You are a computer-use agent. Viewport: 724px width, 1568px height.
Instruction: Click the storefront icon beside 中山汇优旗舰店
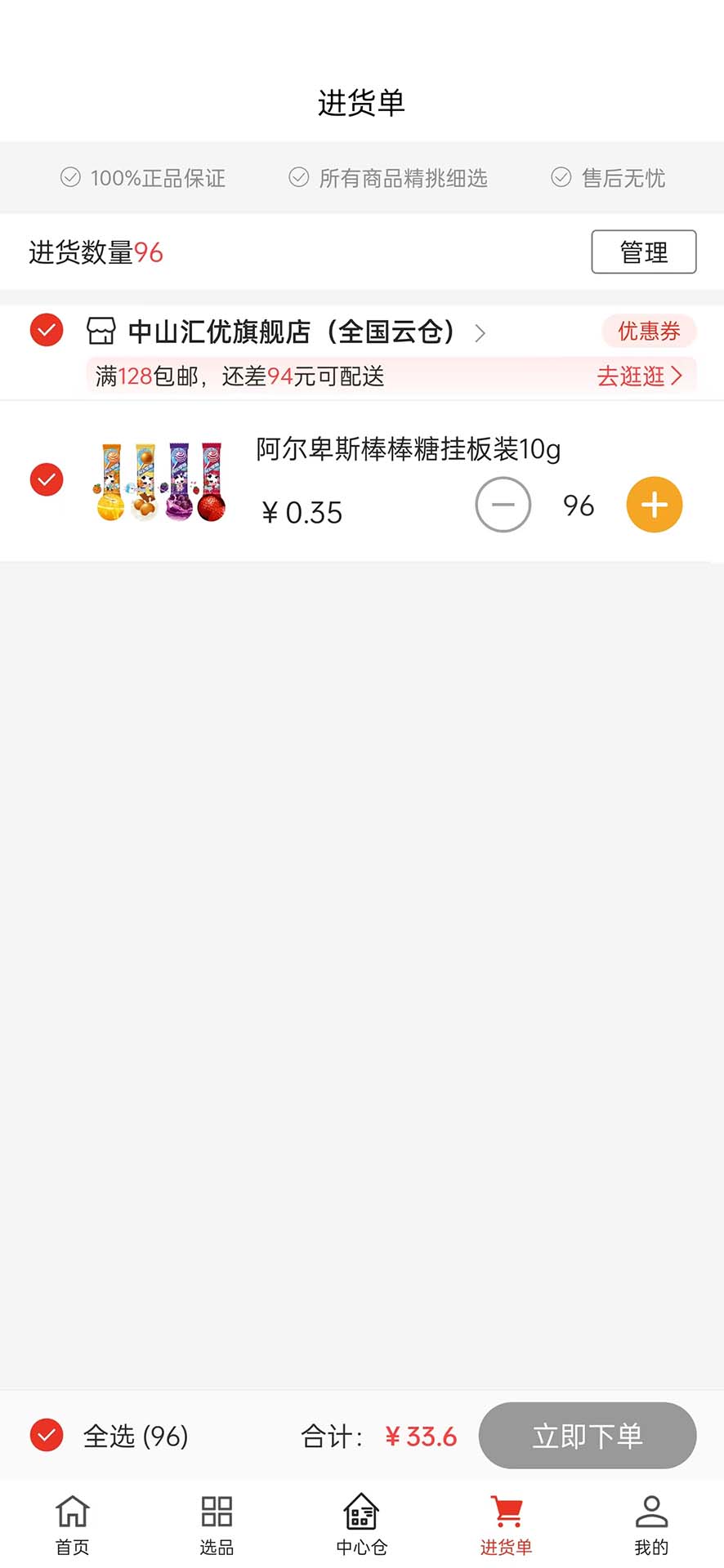coord(100,332)
